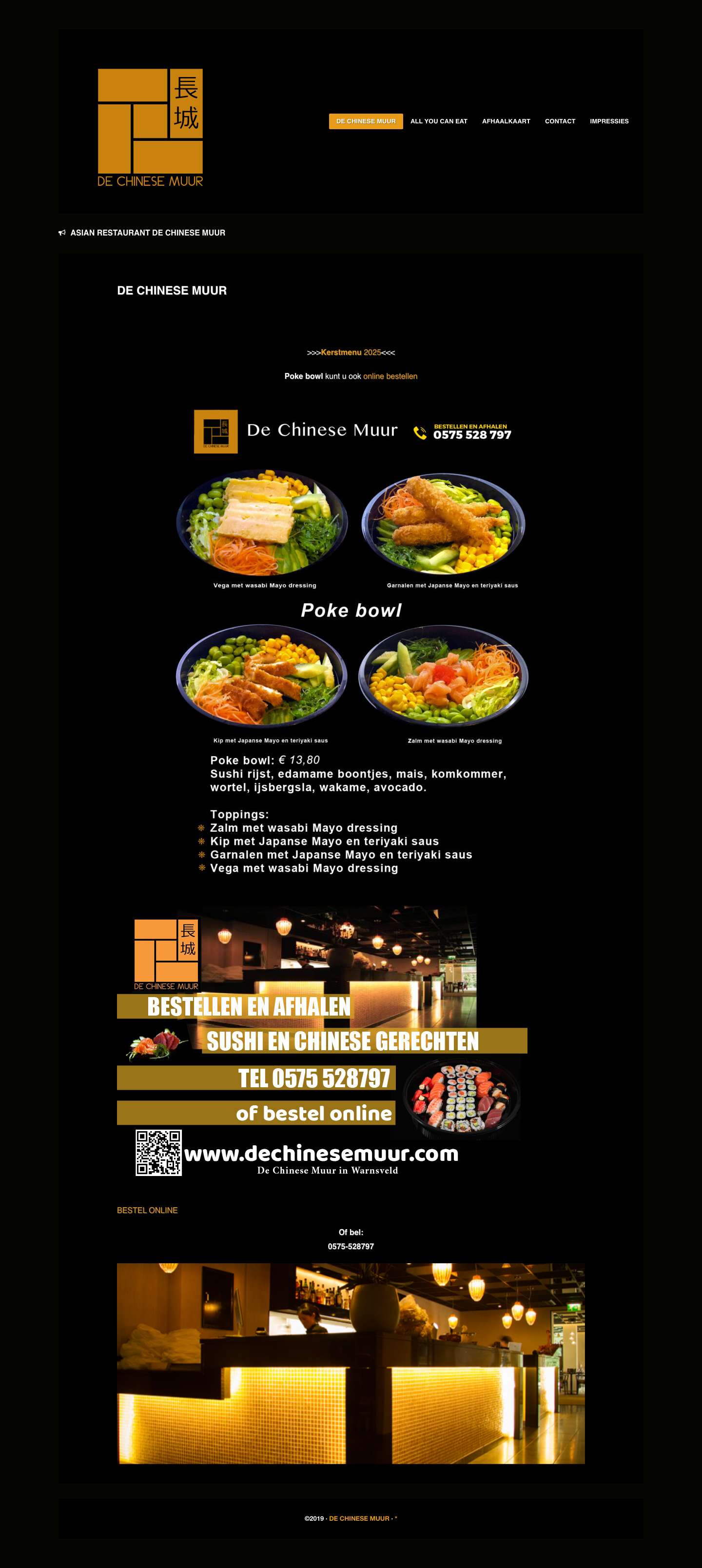Follow the online bestellen link
The width and height of the screenshot is (702, 1568).
(390, 376)
